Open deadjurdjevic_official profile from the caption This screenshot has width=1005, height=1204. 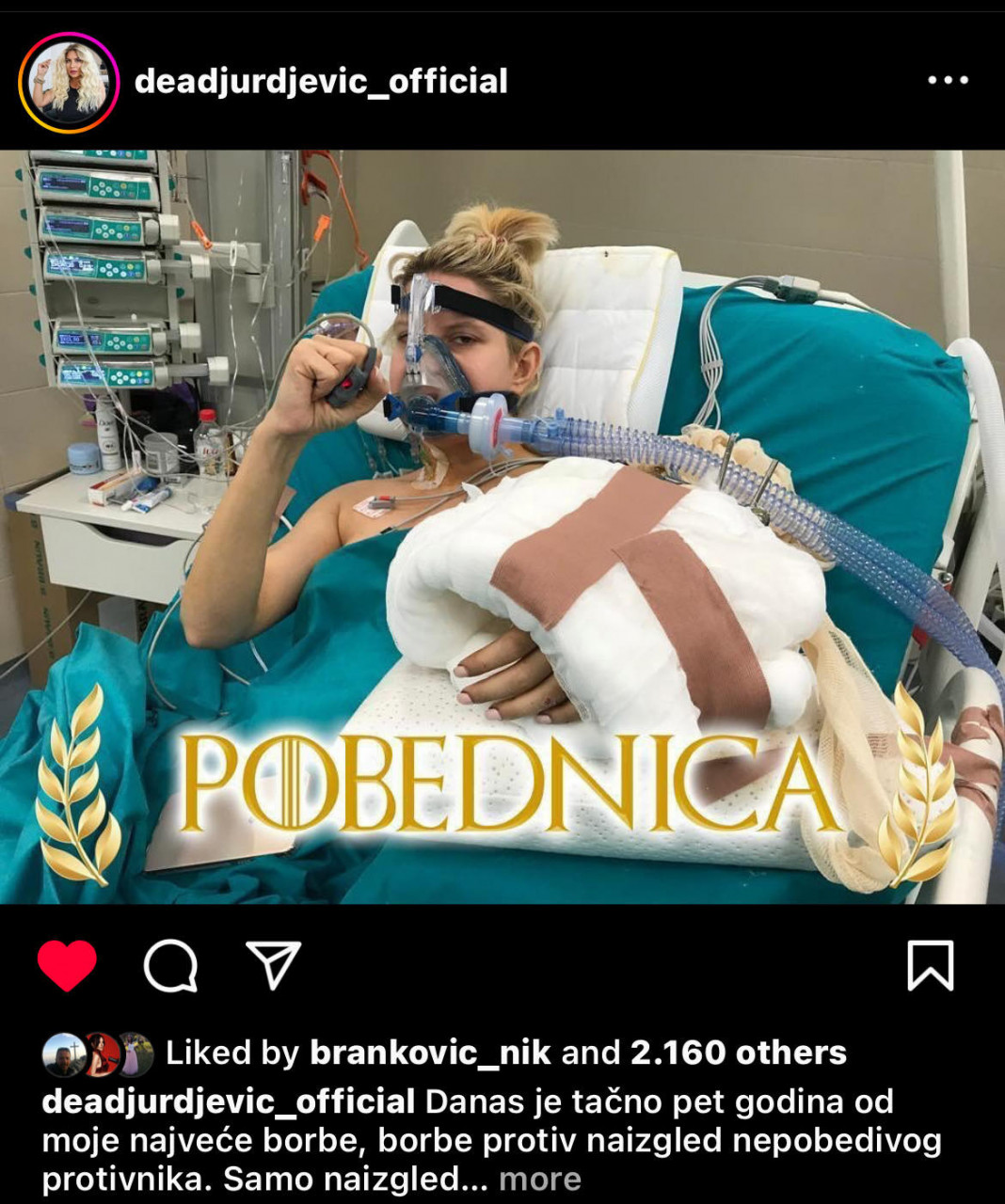pyautogui.click(x=229, y=1101)
